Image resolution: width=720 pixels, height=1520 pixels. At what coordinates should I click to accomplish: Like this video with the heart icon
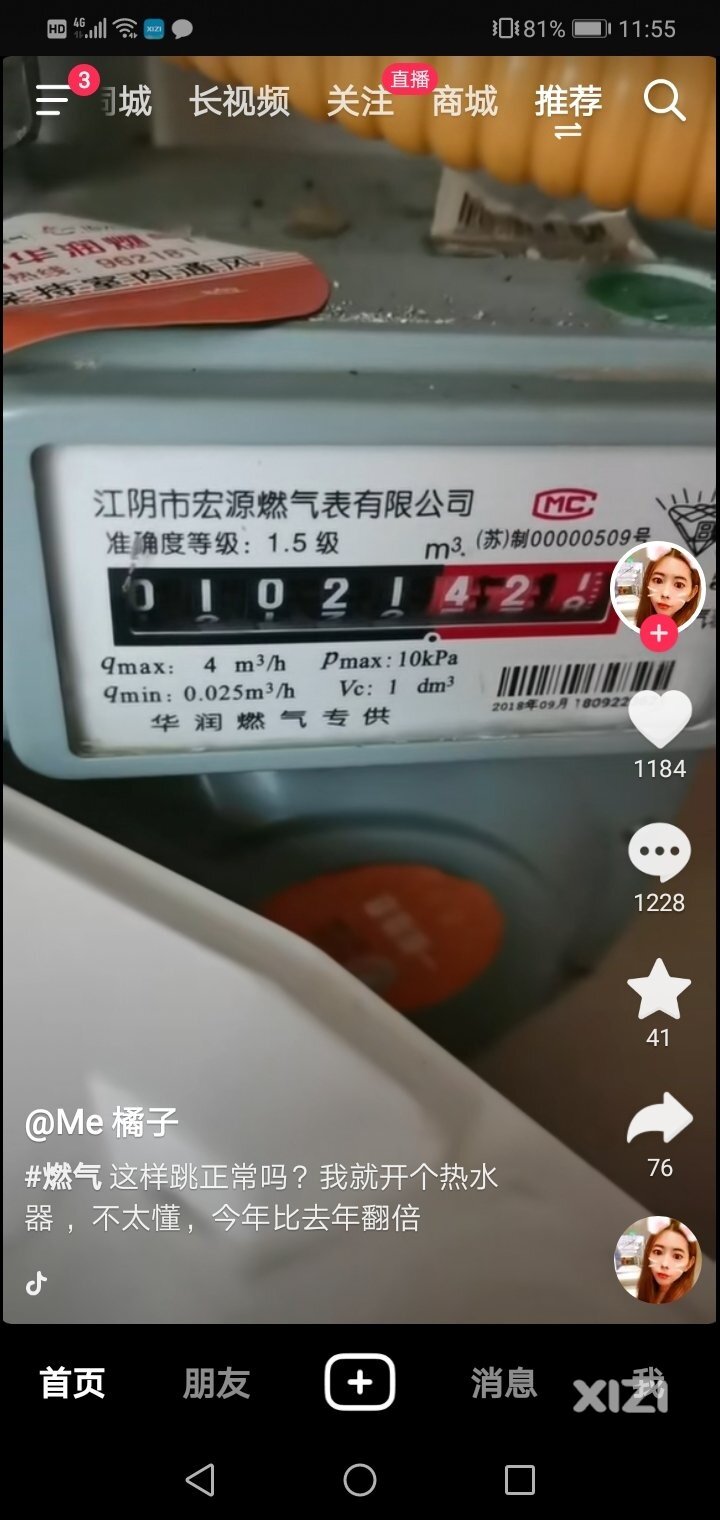[659, 718]
